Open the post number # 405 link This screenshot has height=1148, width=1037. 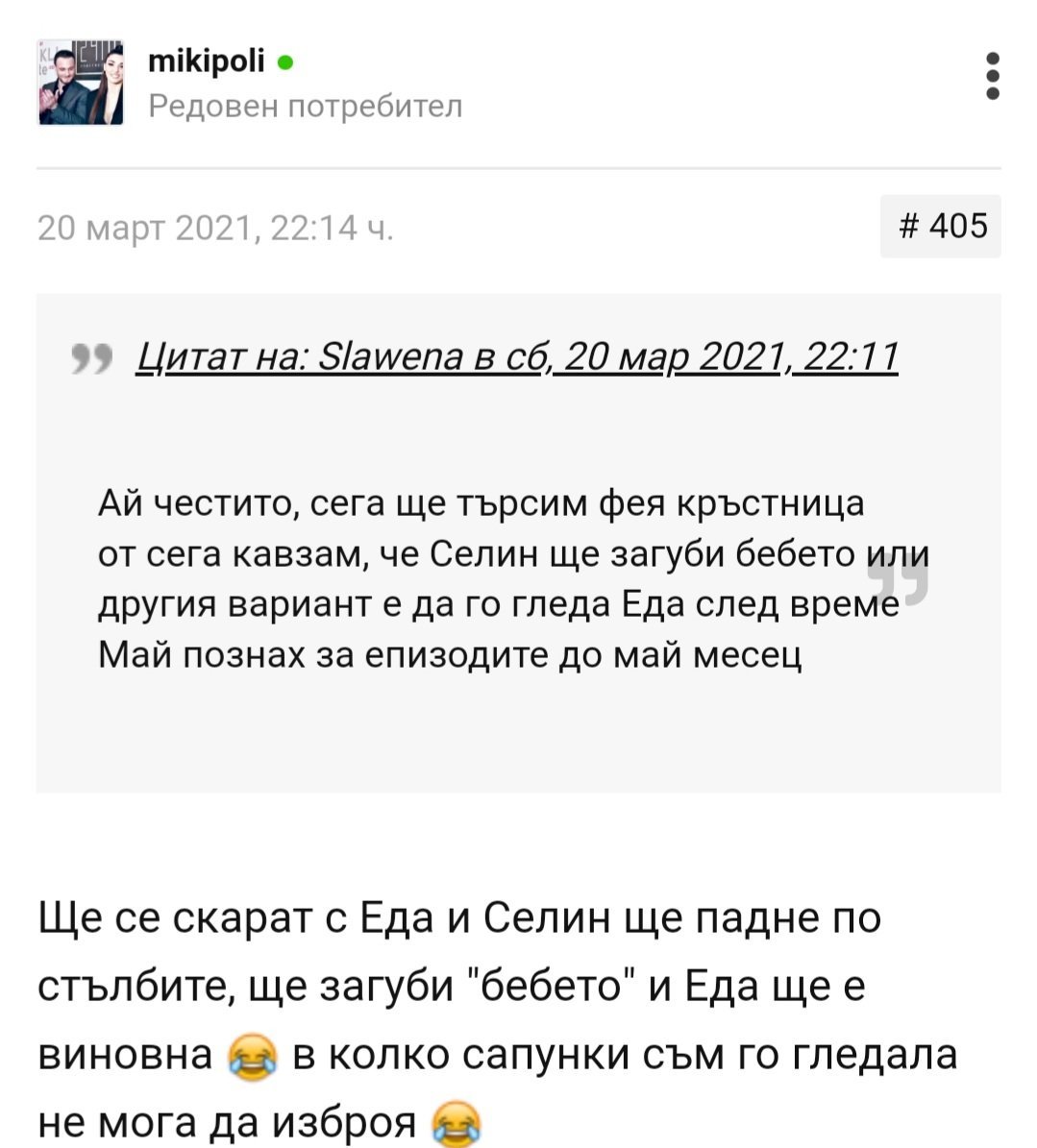[940, 226]
